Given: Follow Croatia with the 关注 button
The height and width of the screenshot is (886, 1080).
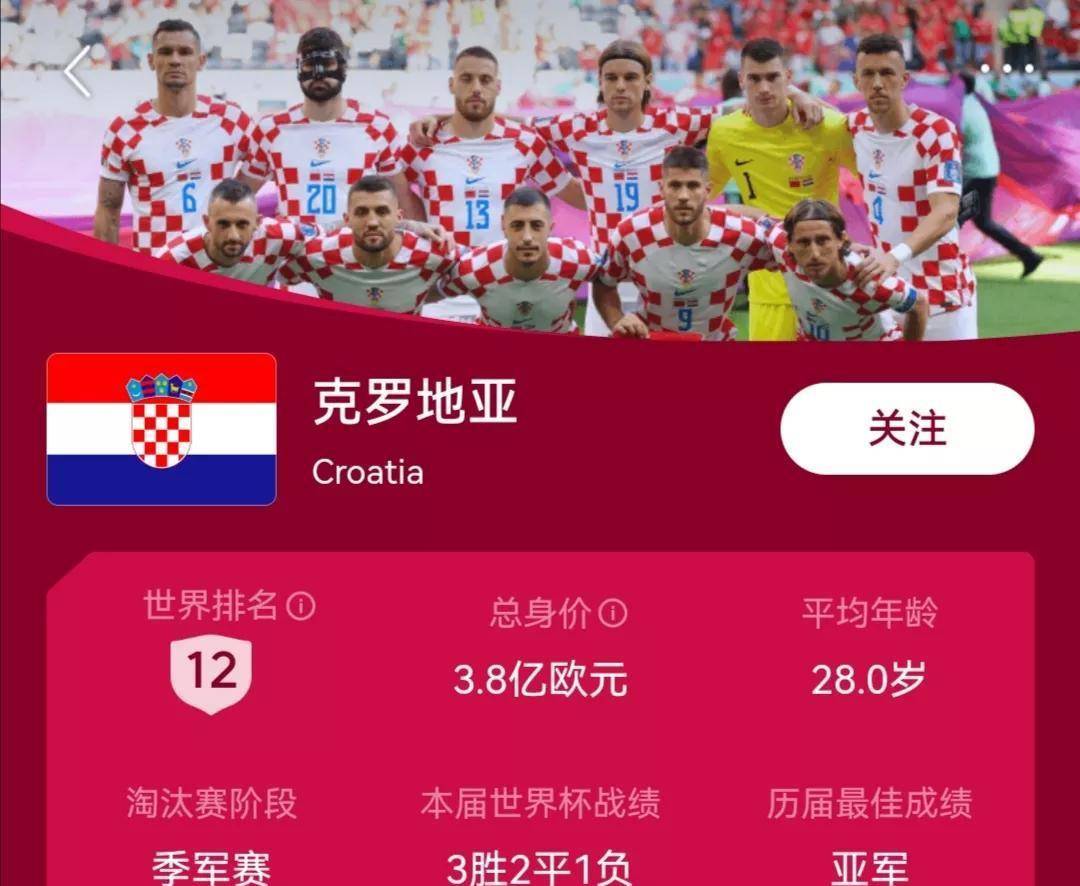Looking at the screenshot, I should (907, 429).
